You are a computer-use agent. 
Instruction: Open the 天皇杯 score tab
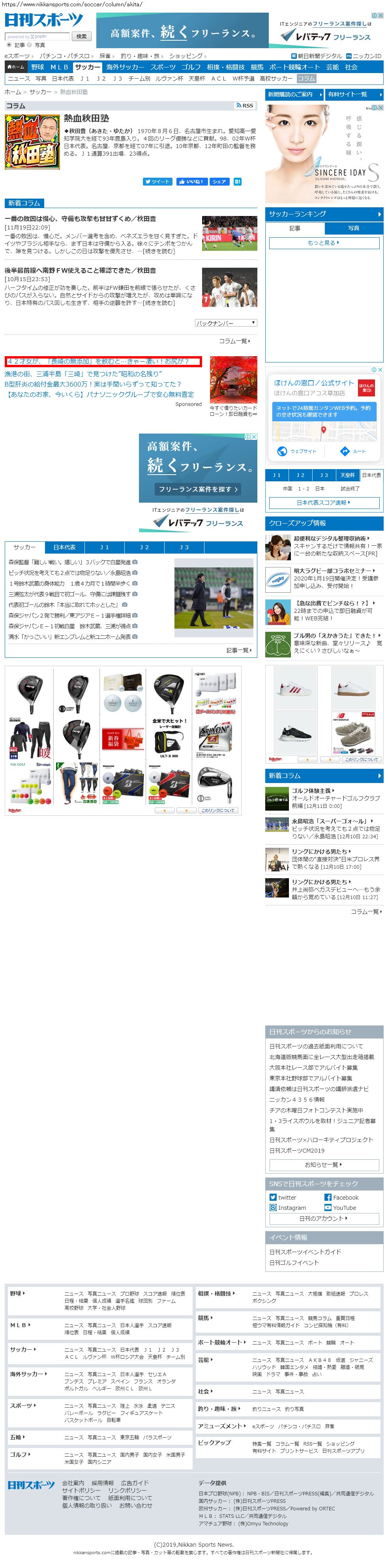pyautogui.click(x=347, y=475)
